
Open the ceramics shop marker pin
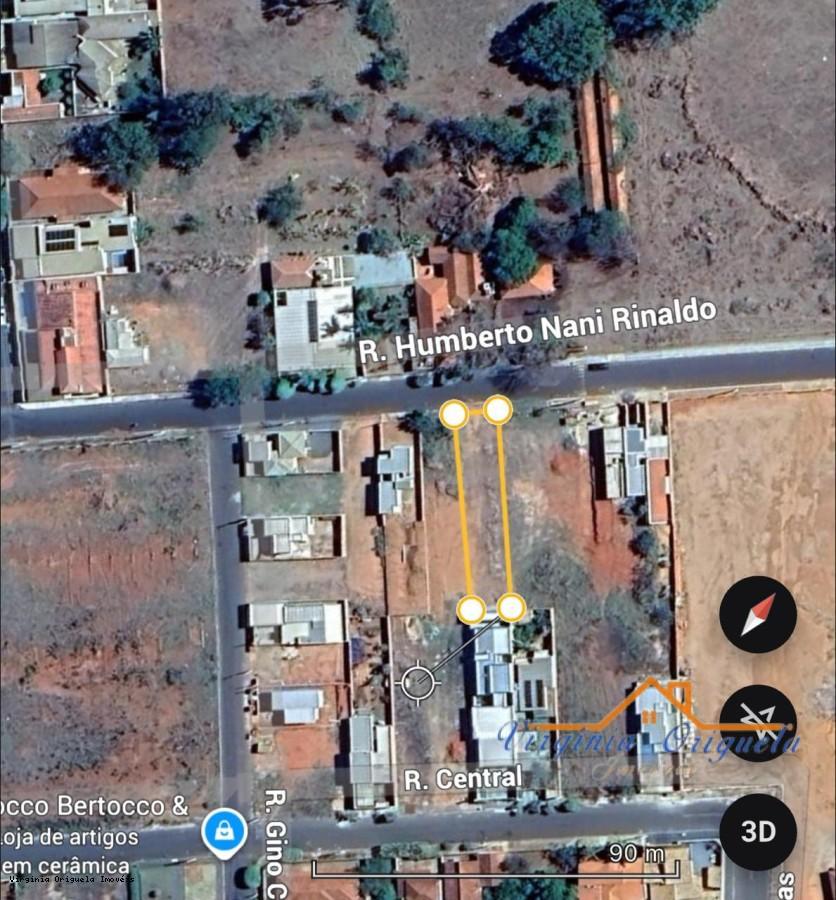[225, 832]
